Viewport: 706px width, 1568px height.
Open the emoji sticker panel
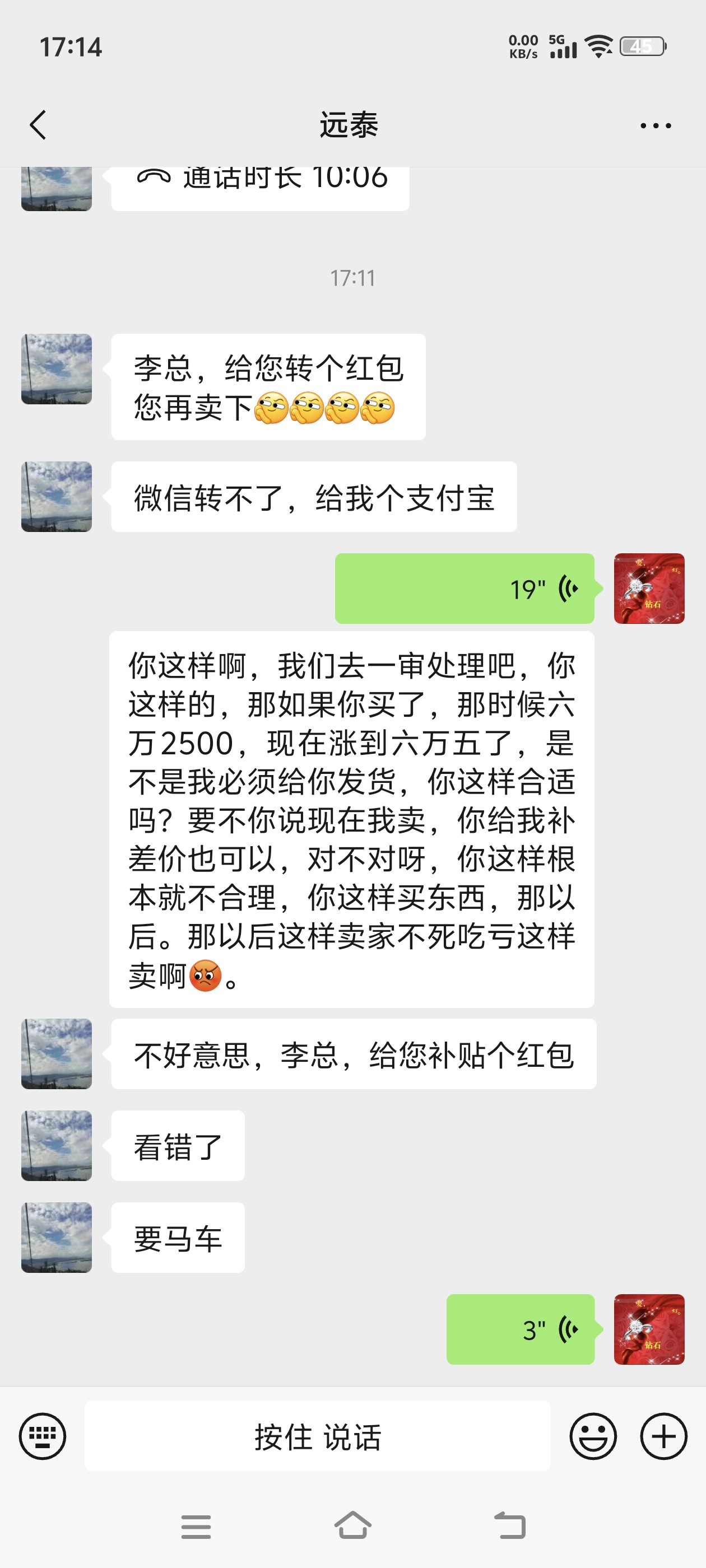coord(593,1436)
